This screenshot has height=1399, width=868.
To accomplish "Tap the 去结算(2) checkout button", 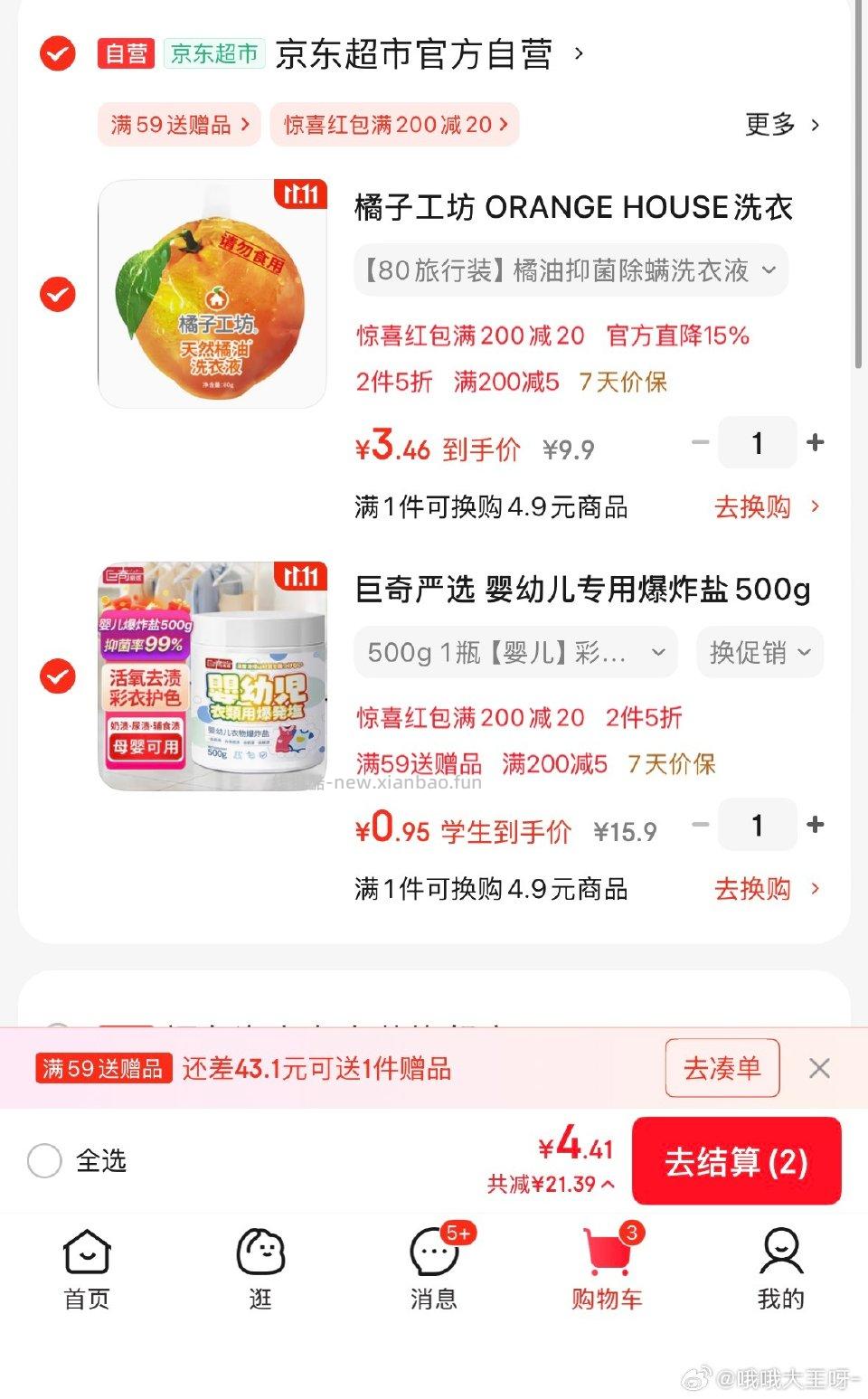I will click(737, 1162).
